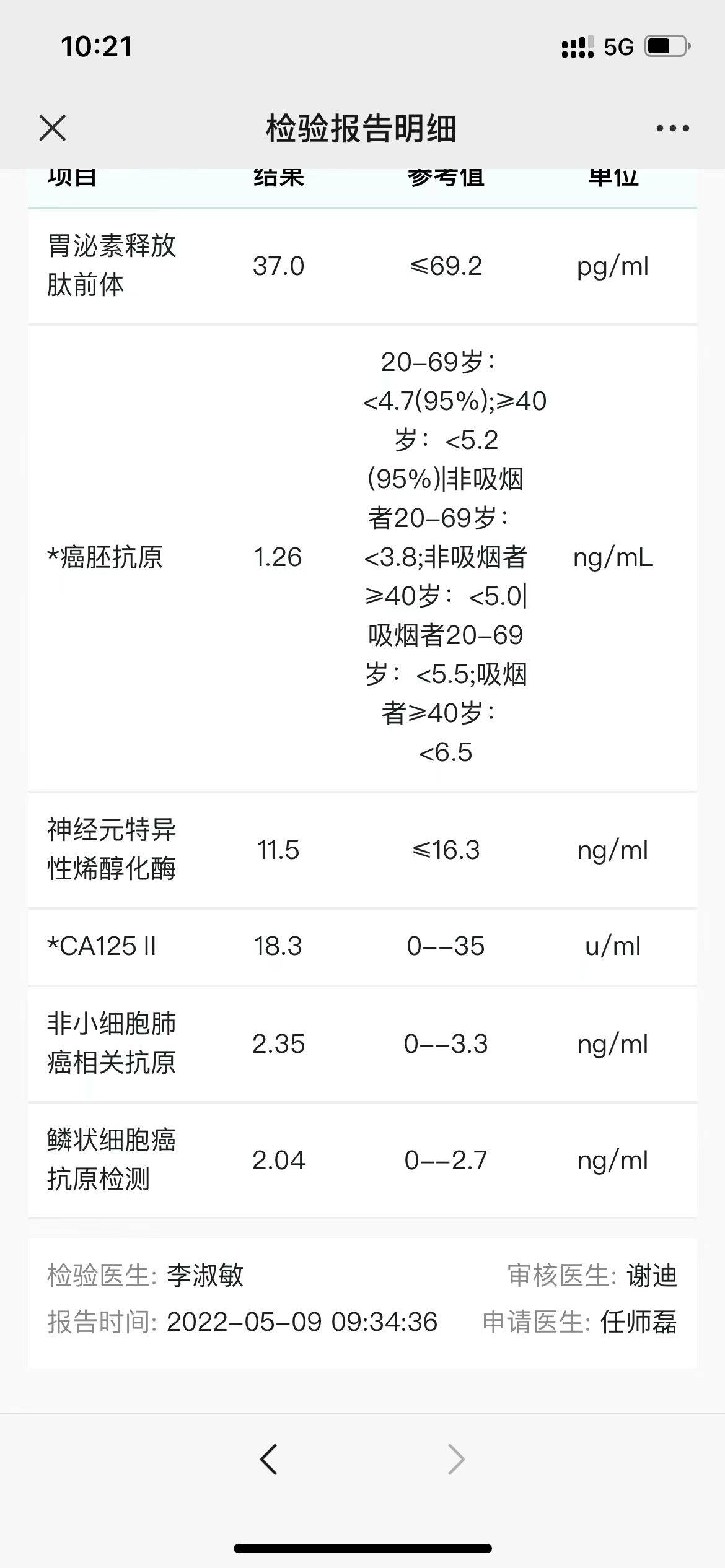Viewport: 725px width, 1568px height.
Task: Tap the right arrow to view next report
Action: pos(455,1459)
